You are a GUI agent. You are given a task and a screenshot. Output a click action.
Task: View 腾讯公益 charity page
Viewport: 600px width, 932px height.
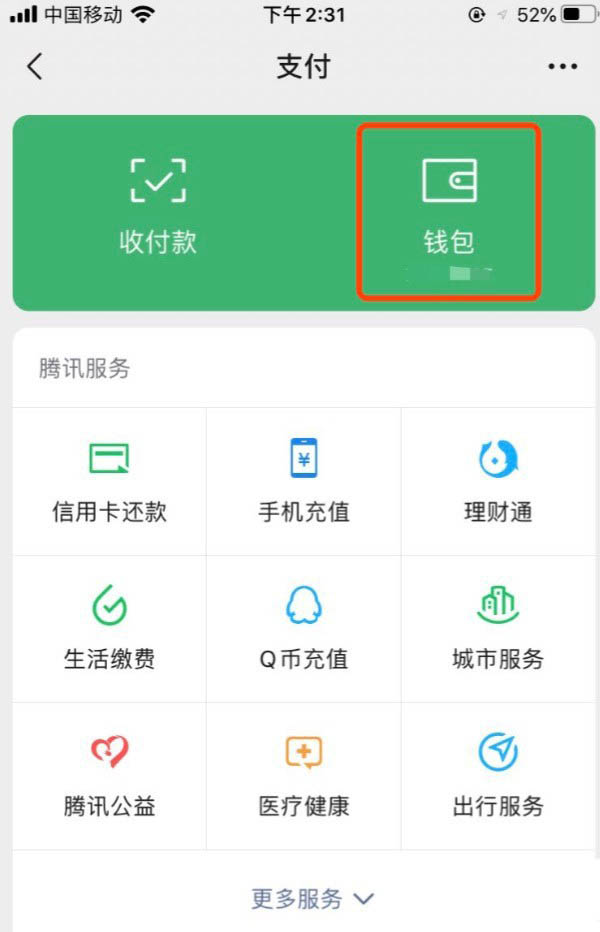[x=109, y=776]
